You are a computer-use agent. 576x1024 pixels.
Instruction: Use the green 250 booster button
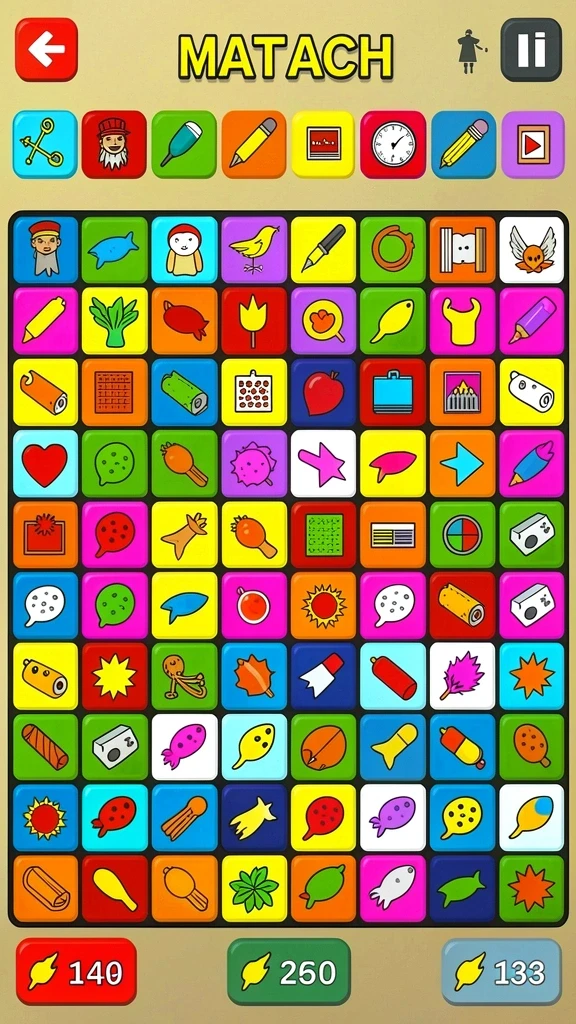point(289,972)
